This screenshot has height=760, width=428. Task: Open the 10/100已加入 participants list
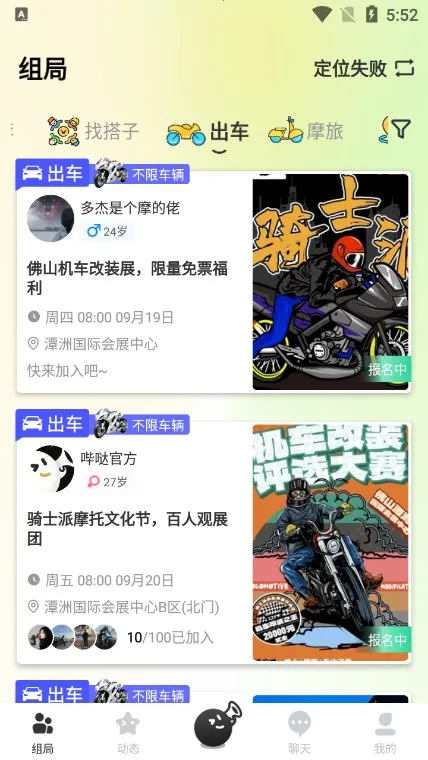[x=121, y=637]
